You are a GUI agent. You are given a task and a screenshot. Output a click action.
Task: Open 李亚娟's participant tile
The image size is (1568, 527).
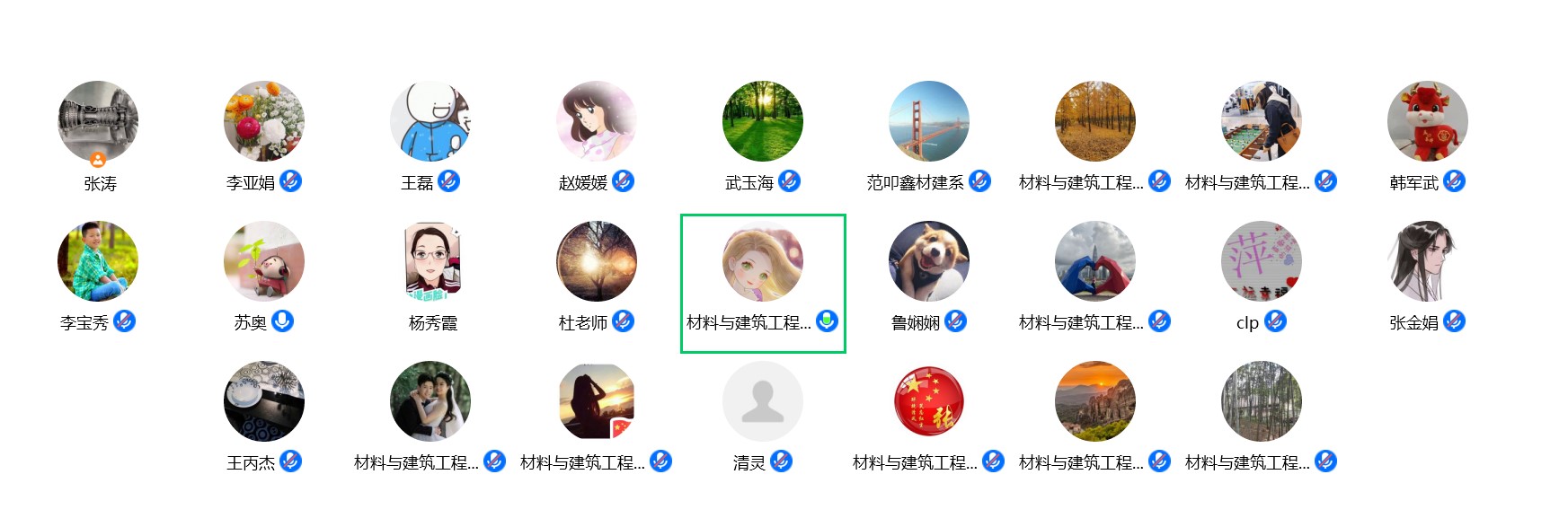[x=264, y=122]
